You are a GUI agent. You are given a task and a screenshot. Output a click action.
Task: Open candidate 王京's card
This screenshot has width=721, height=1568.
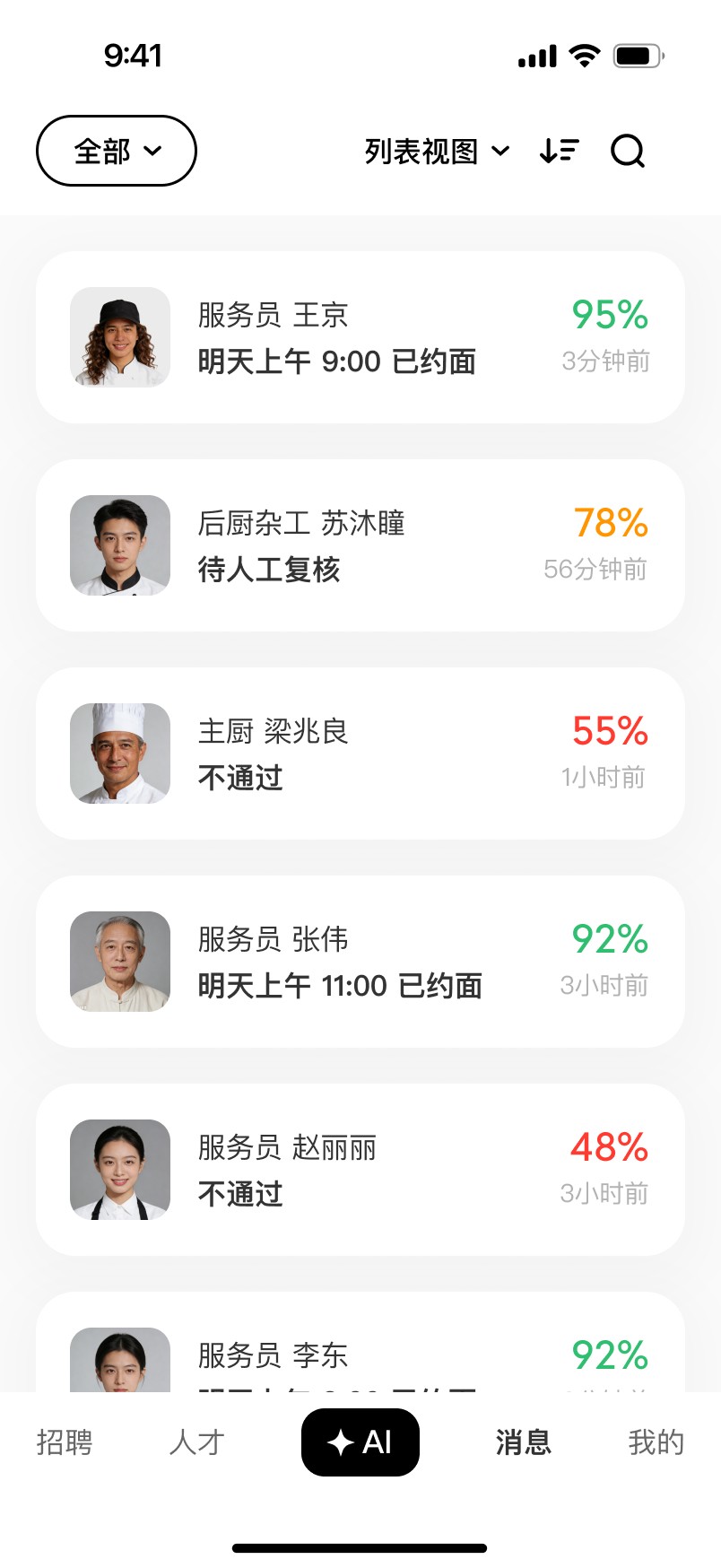click(360, 337)
